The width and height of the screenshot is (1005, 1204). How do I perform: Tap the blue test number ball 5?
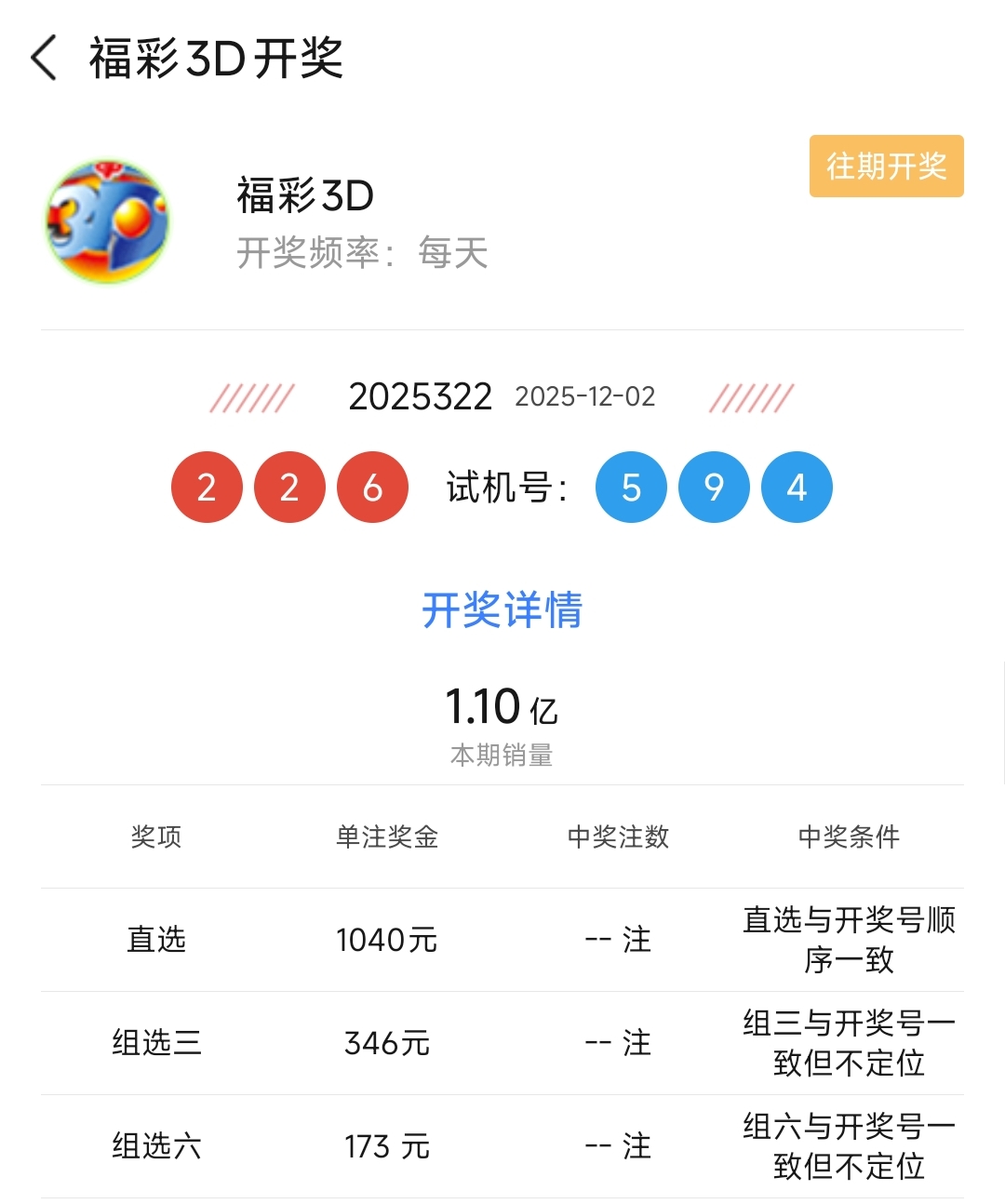(630, 487)
